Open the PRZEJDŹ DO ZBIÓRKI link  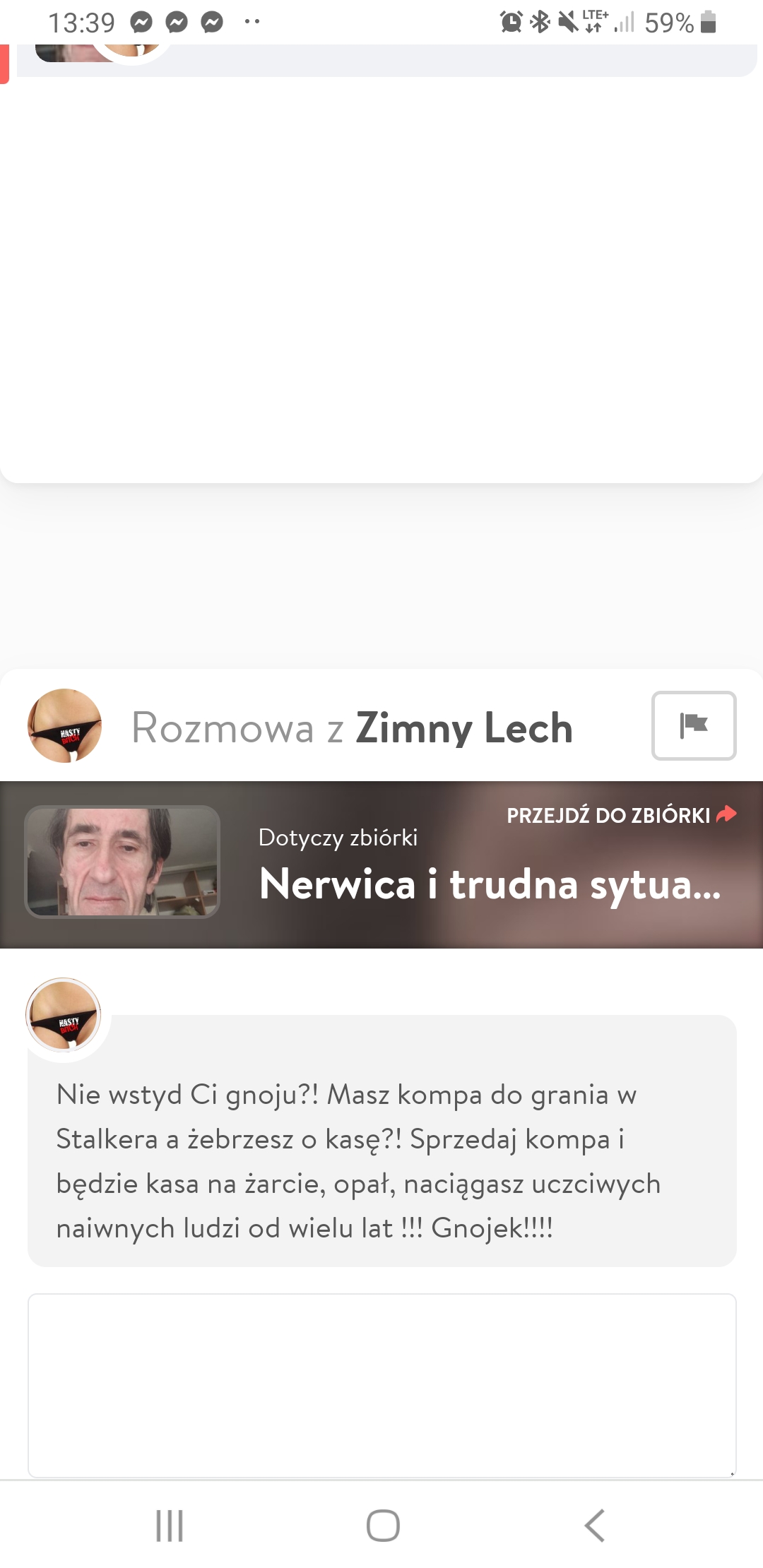click(622, 815)
